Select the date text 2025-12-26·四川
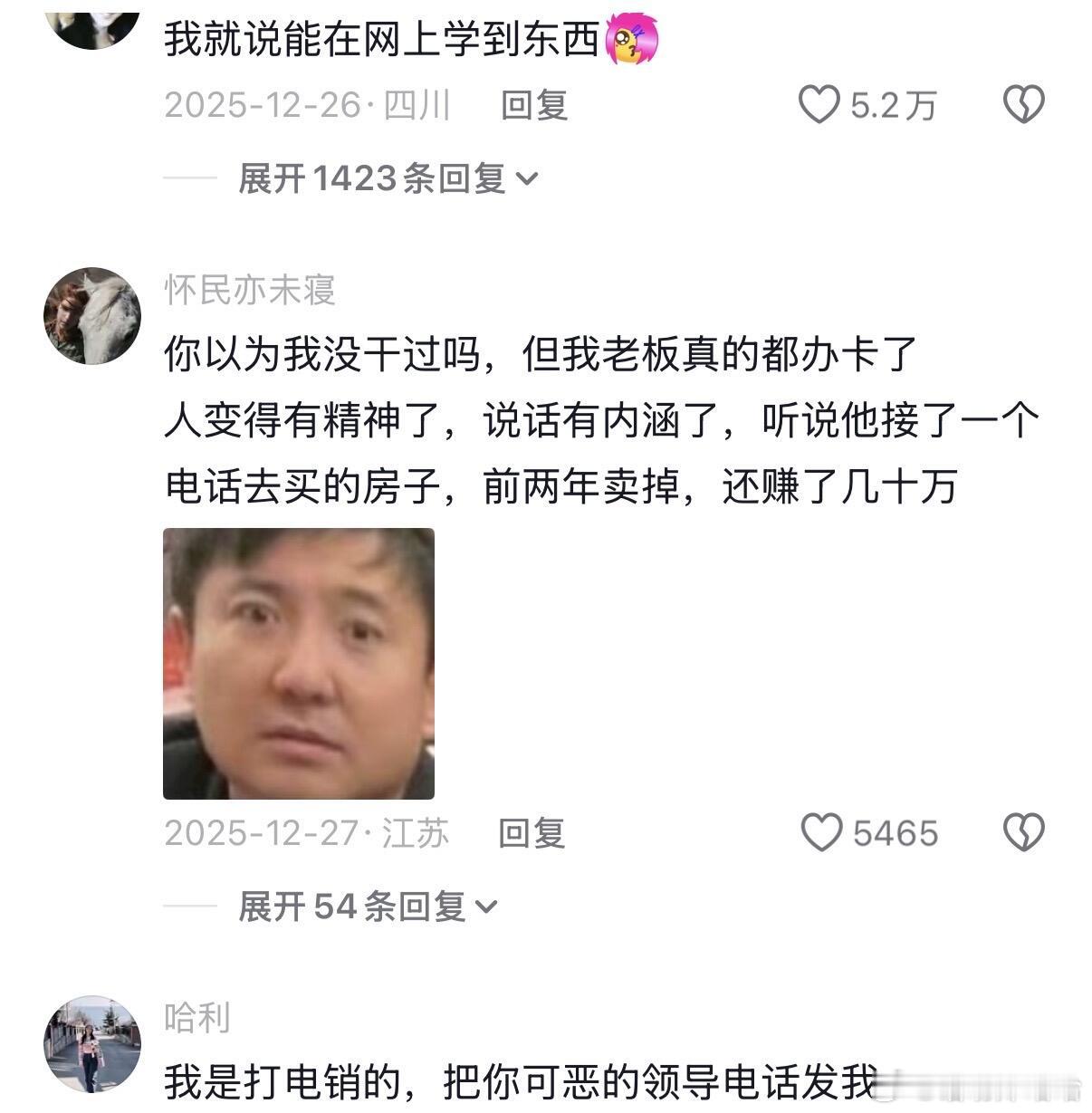The image size is (1092, 1113). pyautogui.click(x=309, y=104)
